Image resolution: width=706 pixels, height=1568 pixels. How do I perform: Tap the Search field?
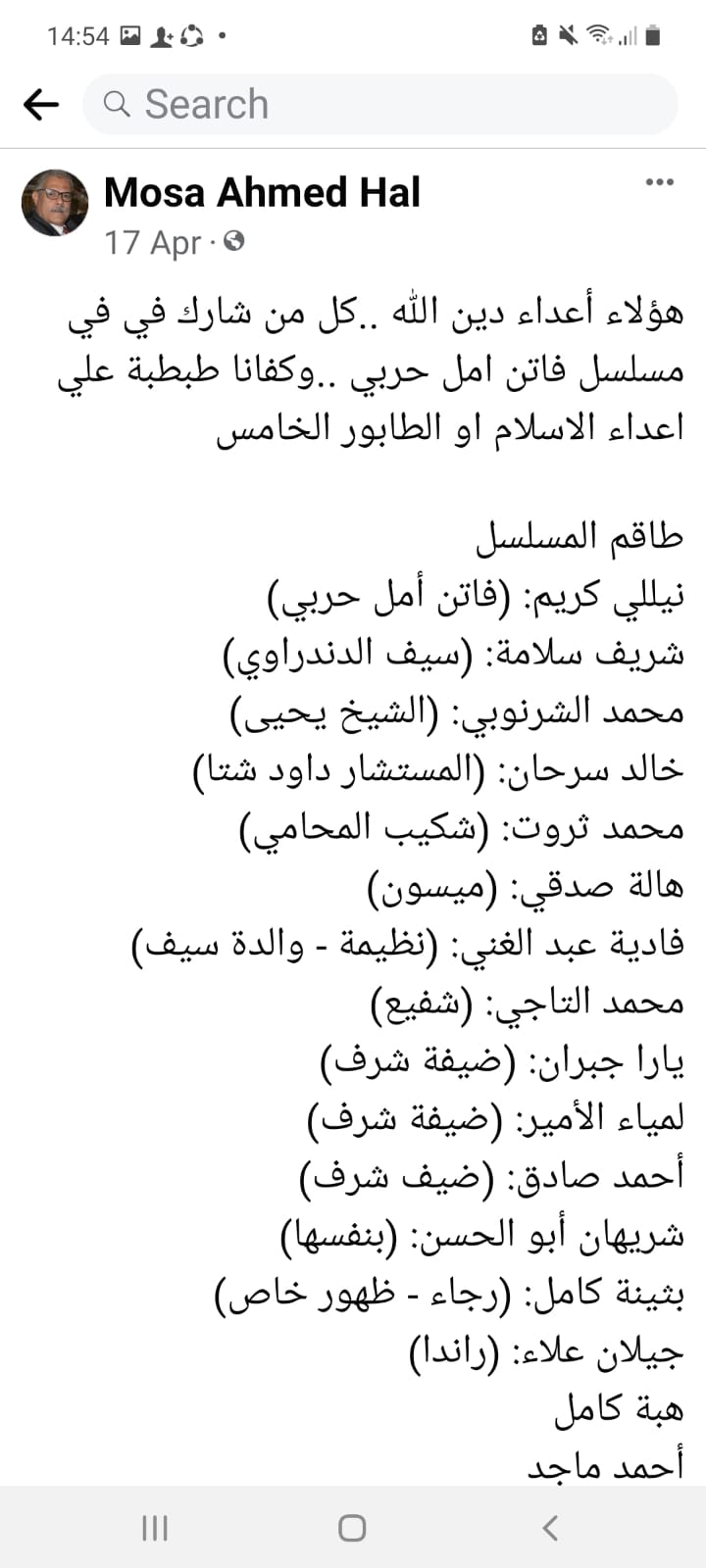coord(380,104)
